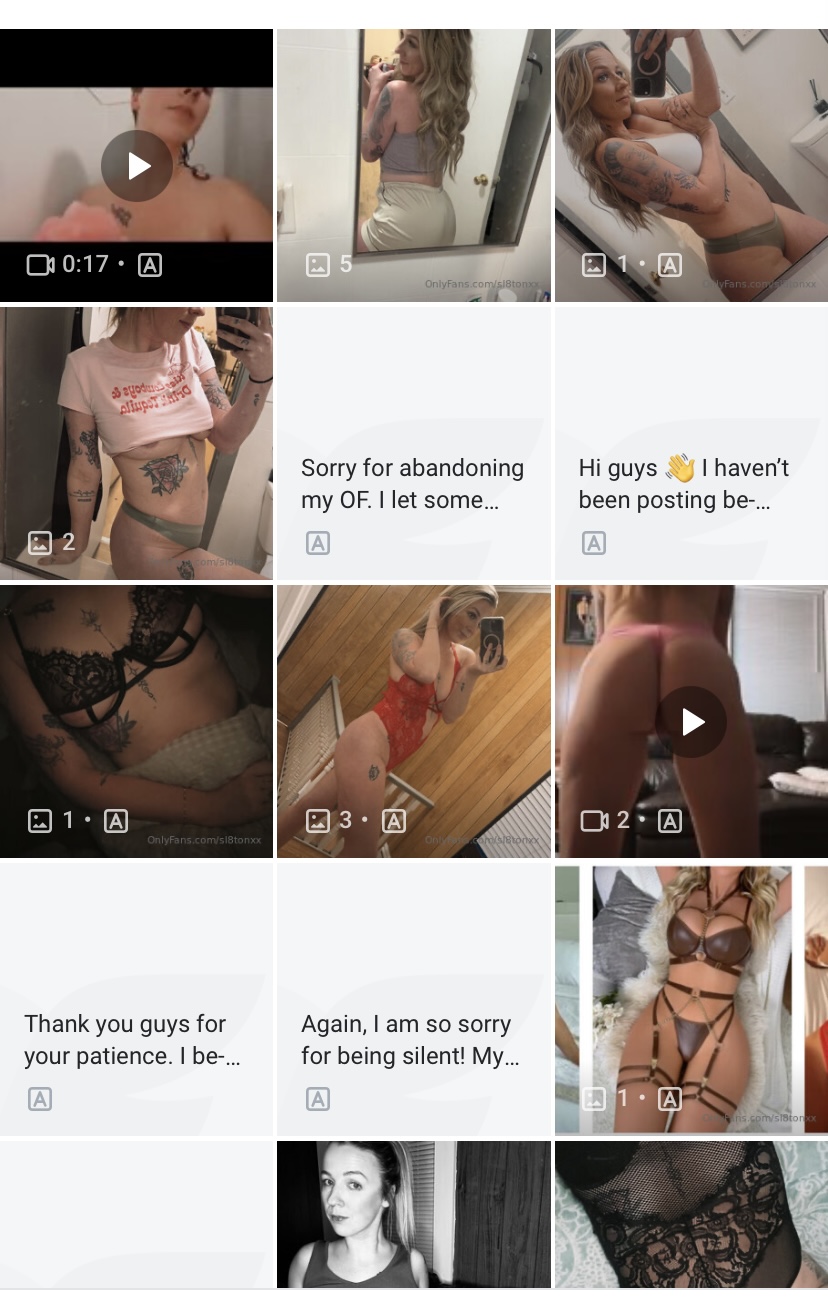The width and height of the screenshot is (828, 1300).
Task: Open the 3-photo post with wood floor
Action: (413, 721)
